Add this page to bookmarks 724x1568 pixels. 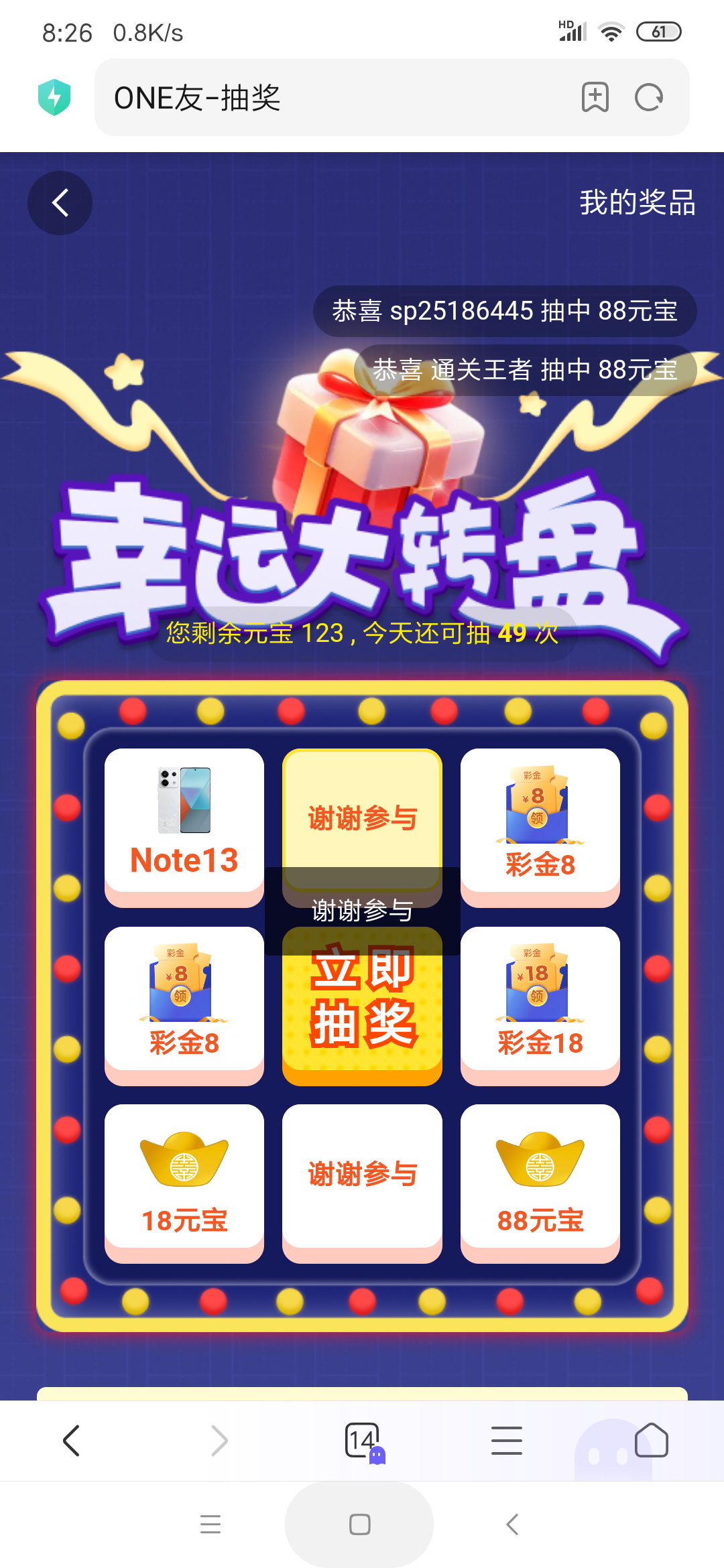click(595, 98)
